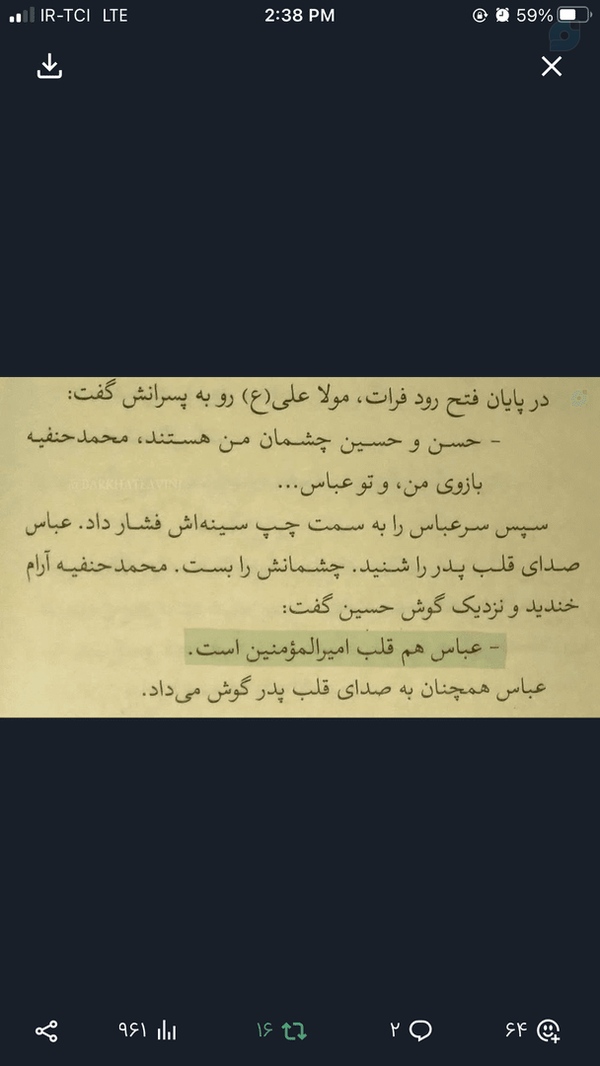
Task: Close the full-screen image viewer
Action: (551, 67)
